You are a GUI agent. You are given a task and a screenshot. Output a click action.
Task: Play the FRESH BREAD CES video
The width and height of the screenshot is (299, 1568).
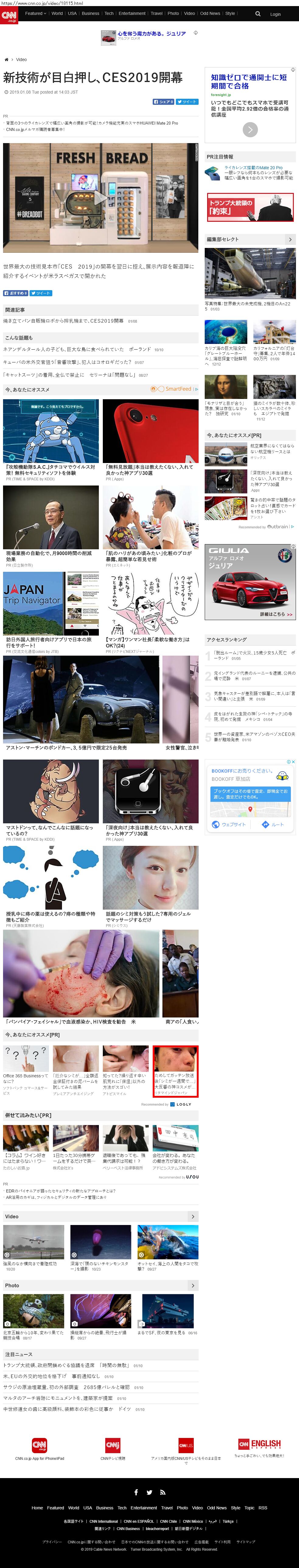(100, 197)
